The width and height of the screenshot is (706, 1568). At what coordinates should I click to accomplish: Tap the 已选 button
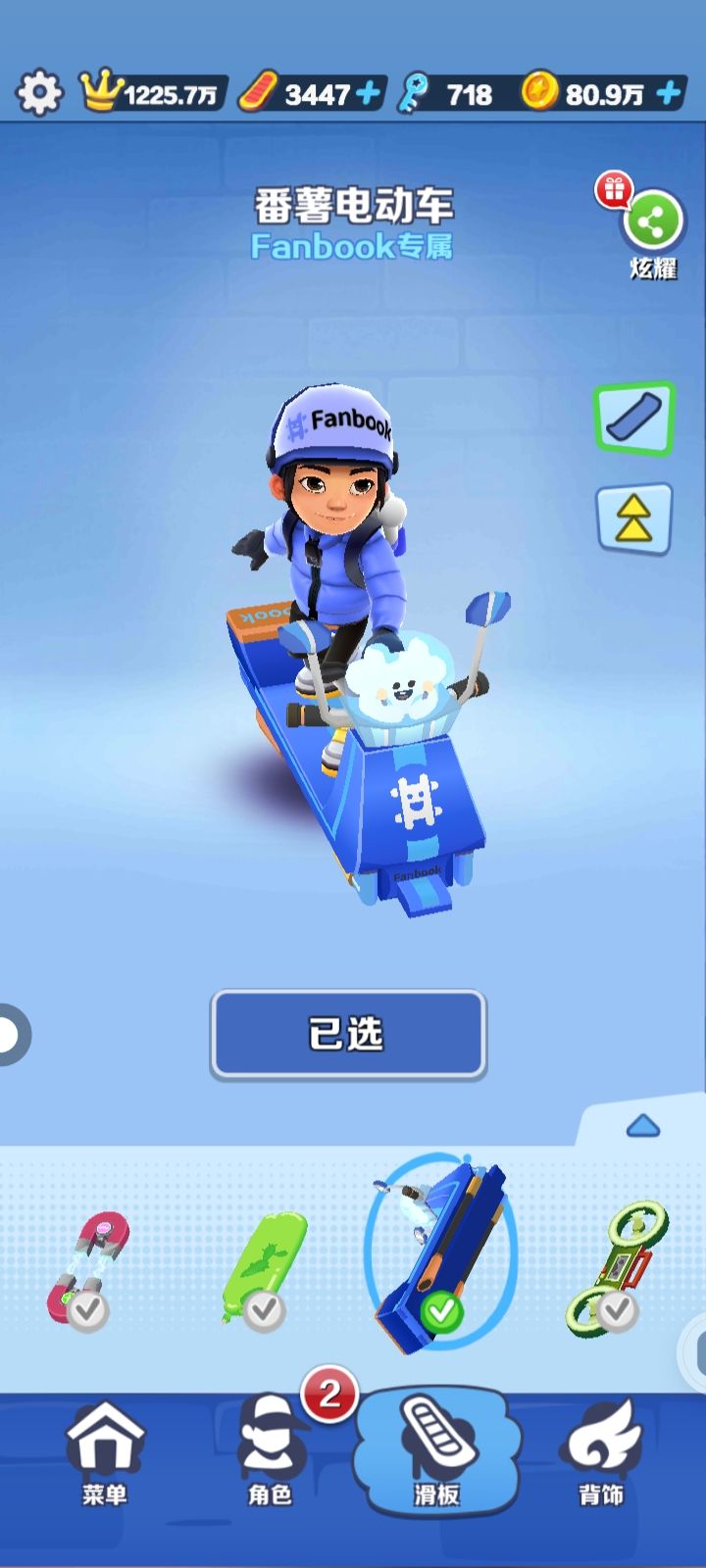click(348, 1035)
